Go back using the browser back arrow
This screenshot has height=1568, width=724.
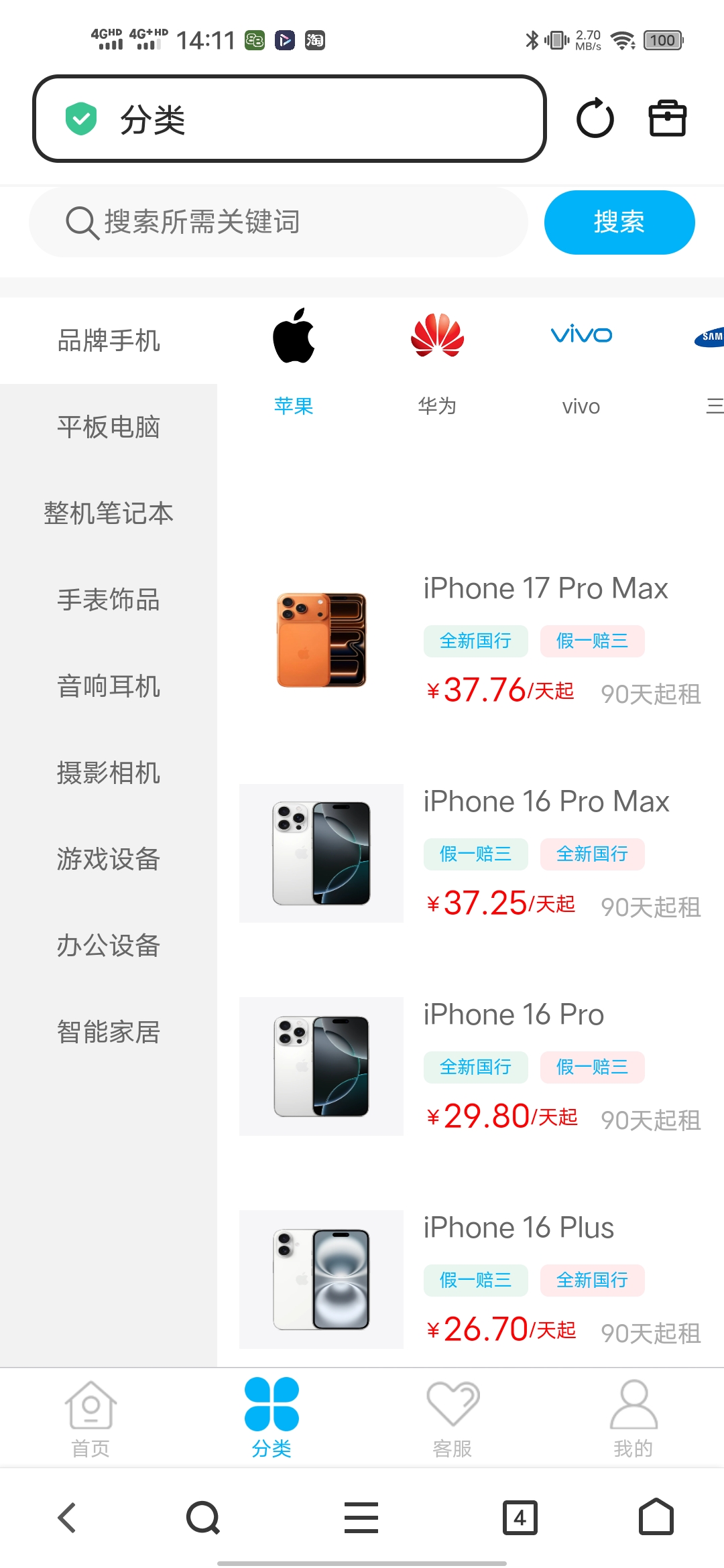(x=67, y=1518)
